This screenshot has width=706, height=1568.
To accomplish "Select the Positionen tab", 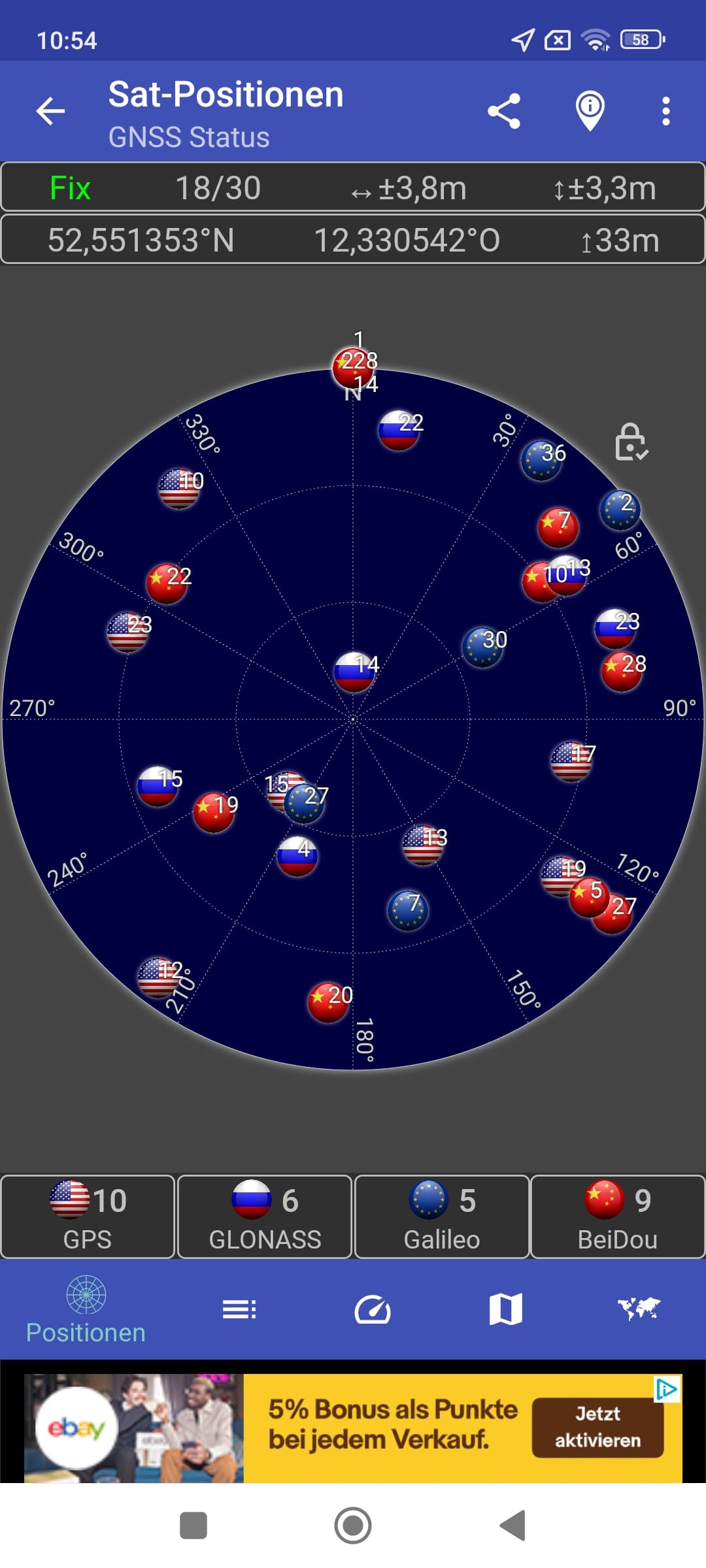I will click(x=86, y=1310).
